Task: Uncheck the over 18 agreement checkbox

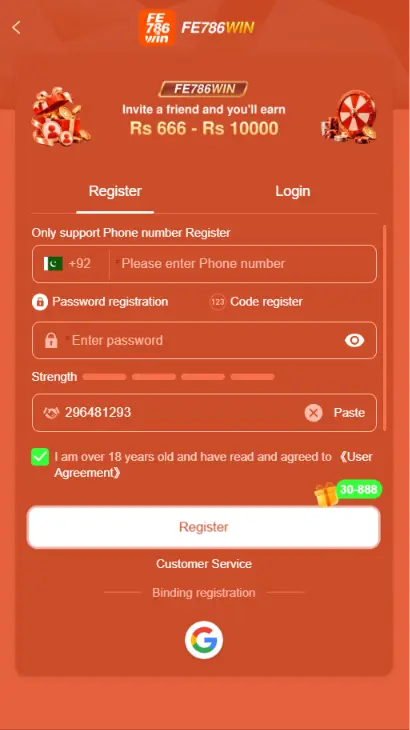Action: point(40,457)
